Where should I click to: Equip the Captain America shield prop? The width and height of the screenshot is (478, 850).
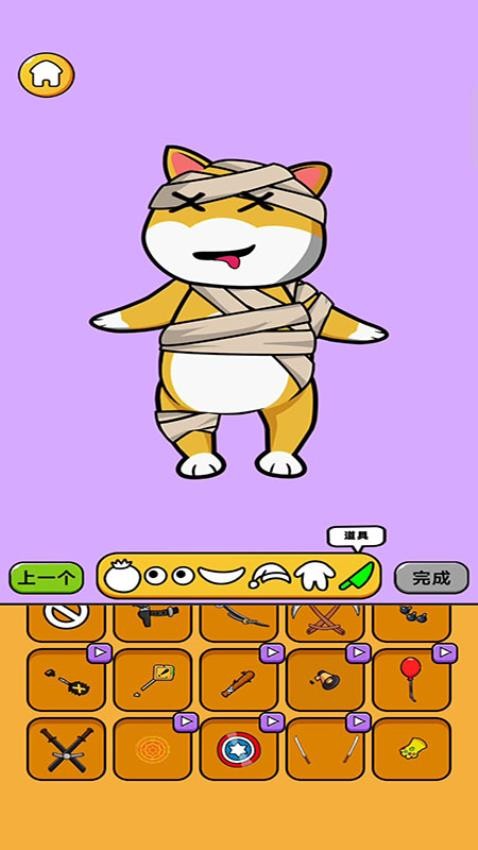[x=238, y=749]
